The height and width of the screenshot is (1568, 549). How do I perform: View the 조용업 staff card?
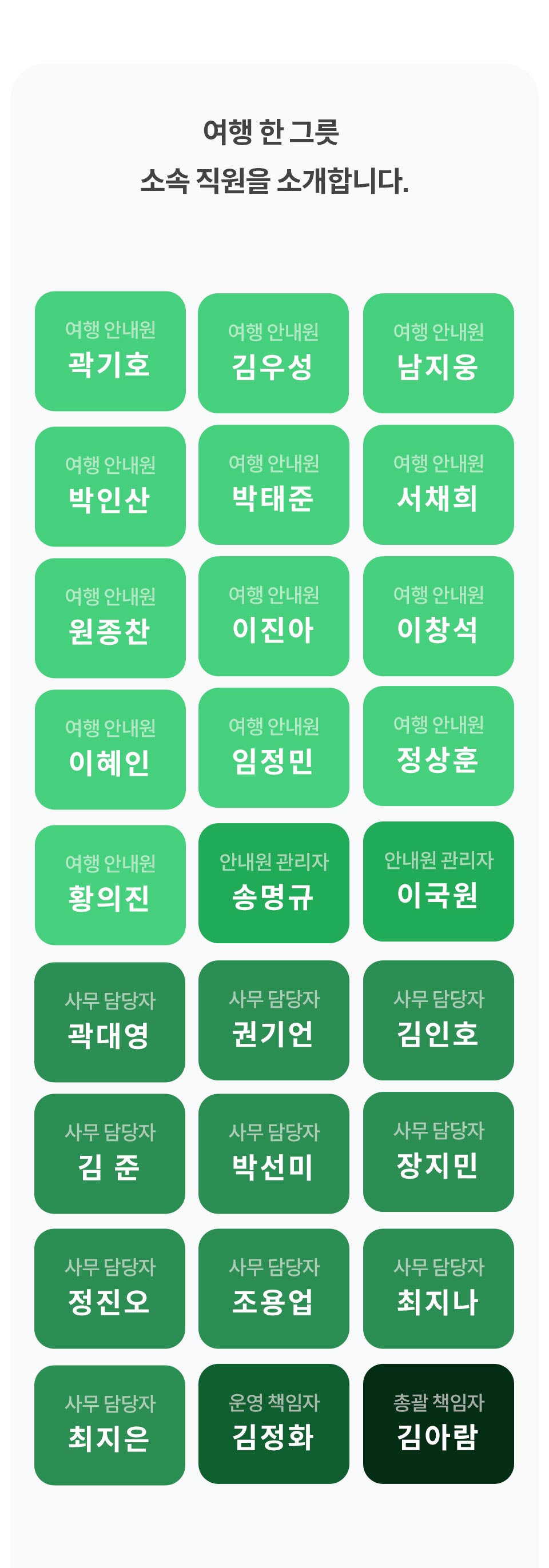273,1288
